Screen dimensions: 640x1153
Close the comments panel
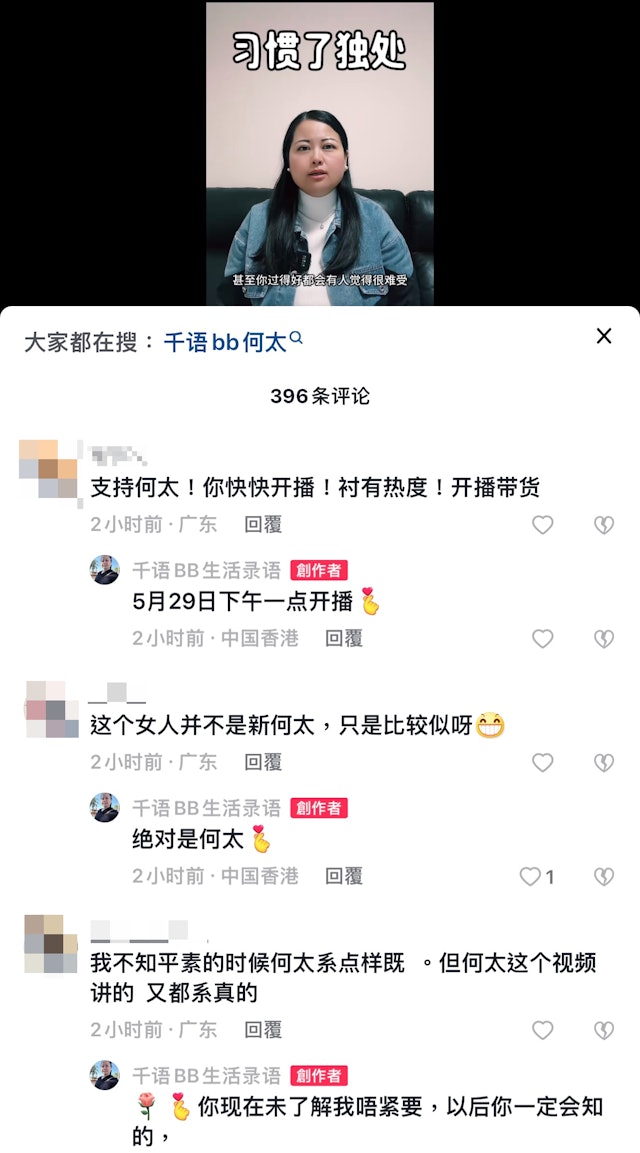click(x=603, y=336)
